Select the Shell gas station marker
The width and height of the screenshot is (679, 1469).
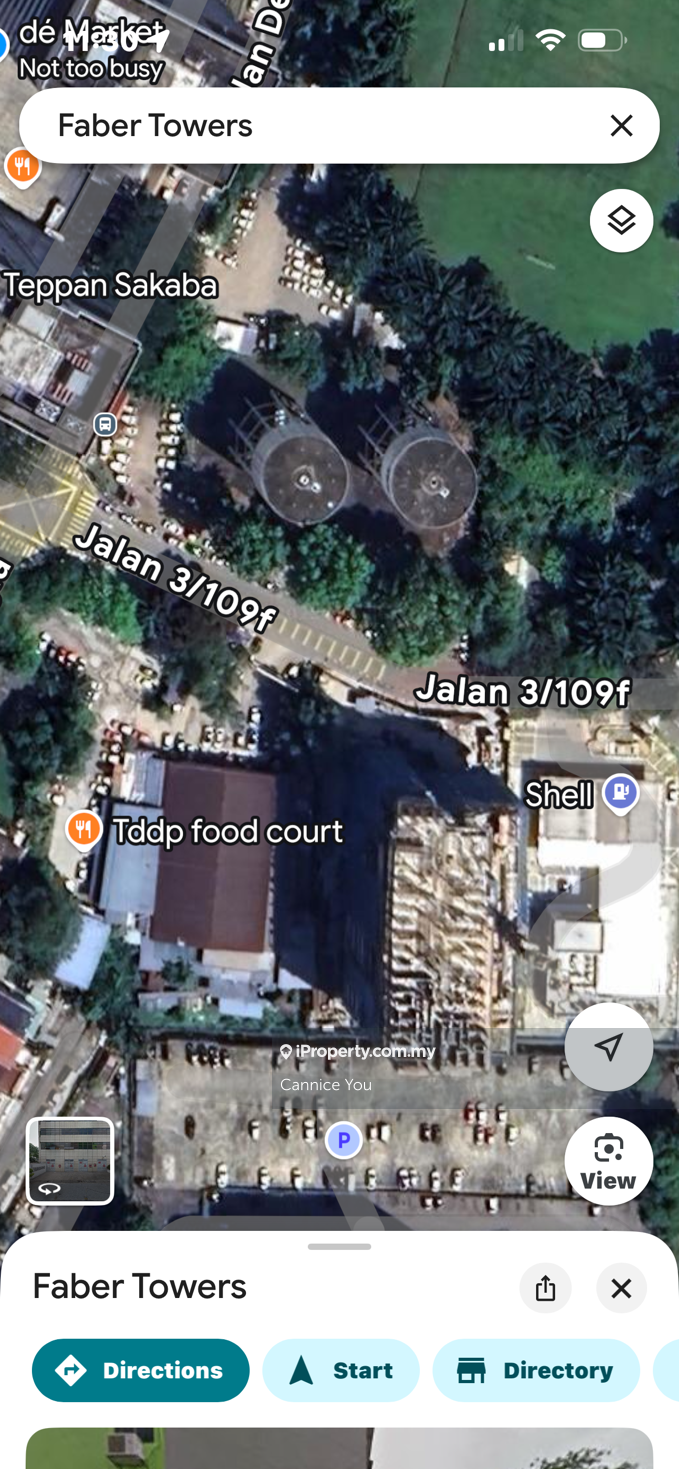(x=621, y=793)
